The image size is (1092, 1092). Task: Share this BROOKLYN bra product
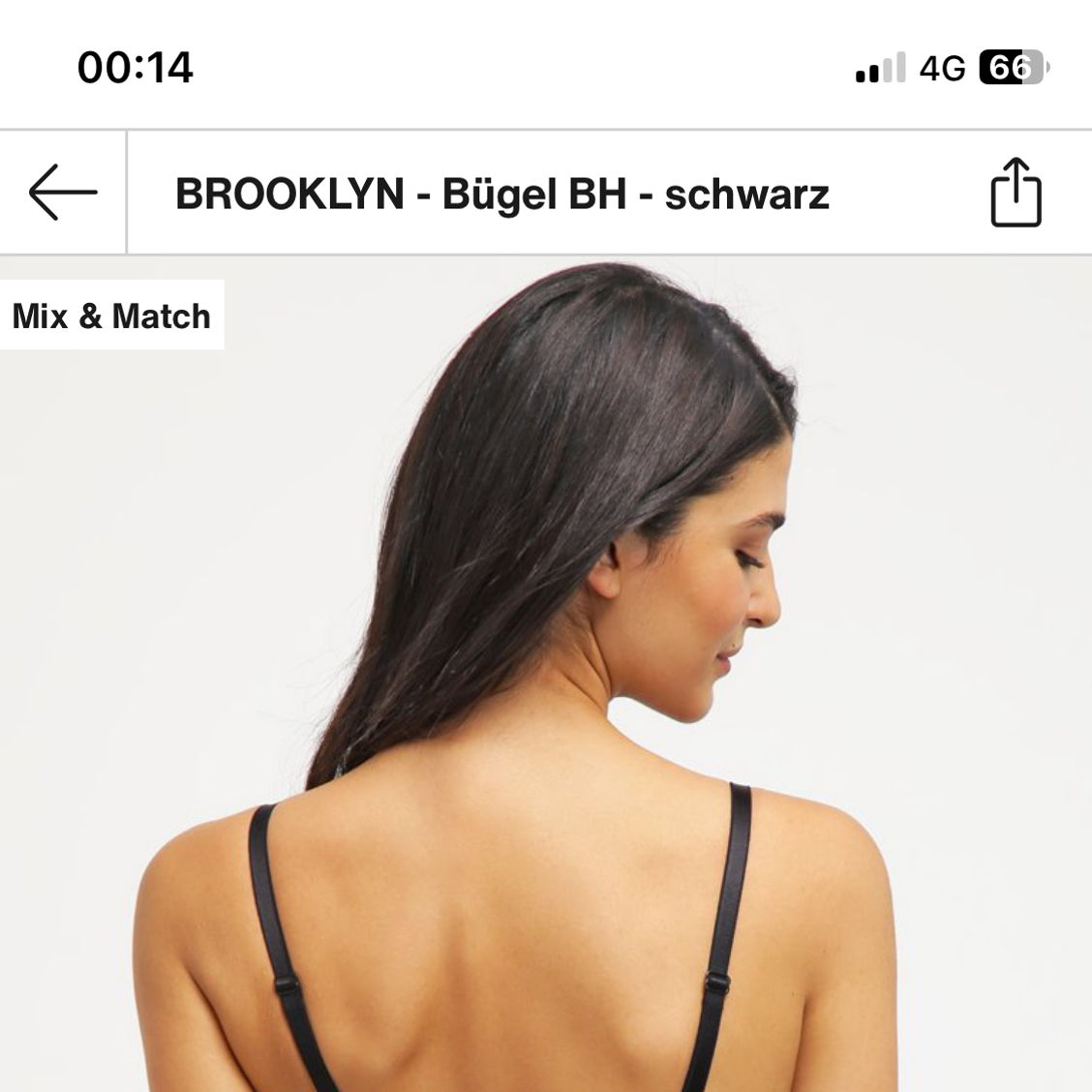[1016, 193]
